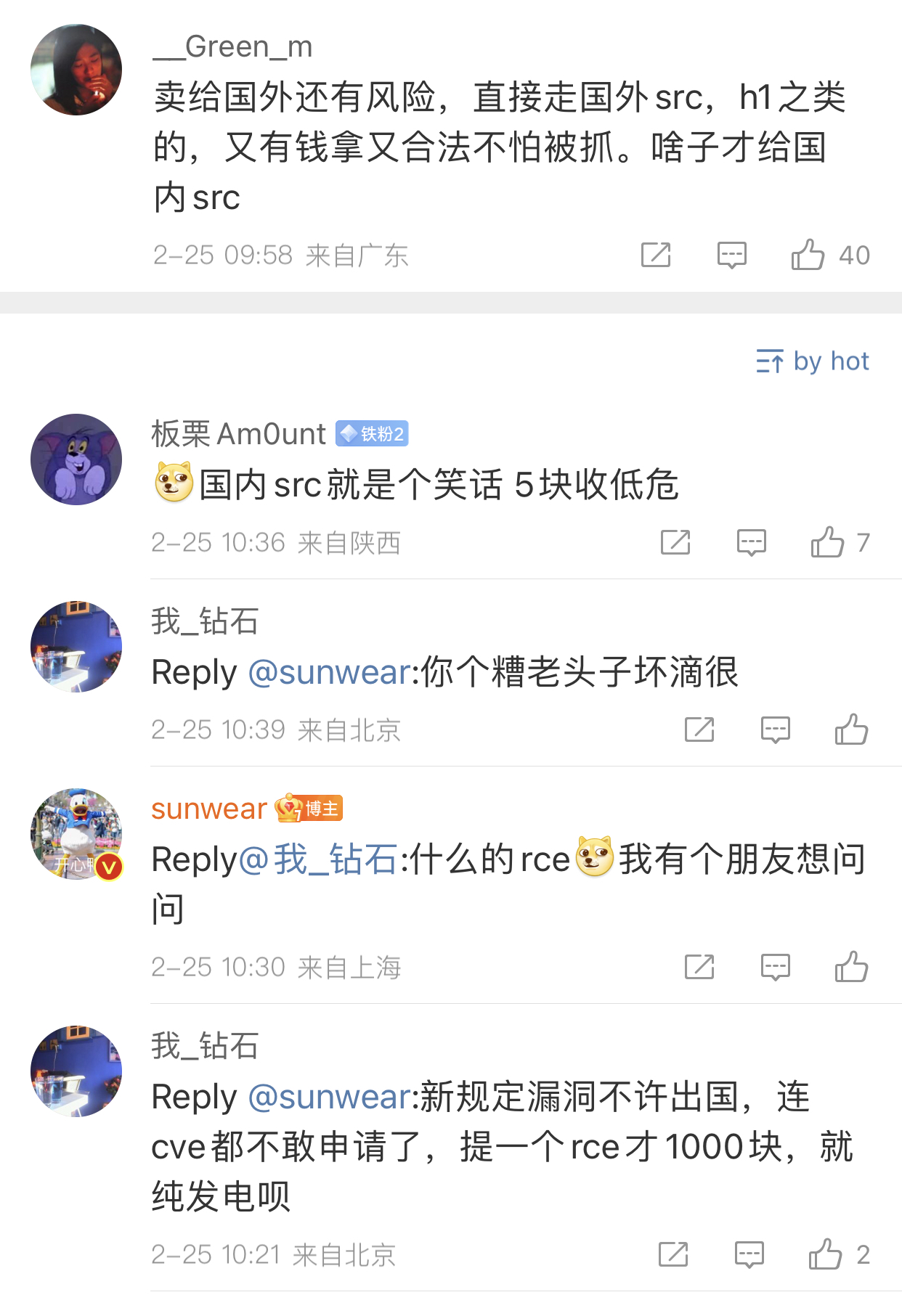This screenshot has height=1316, width=902.
Task: Open sunwear's profile name
Action: [x=209, y=809]
